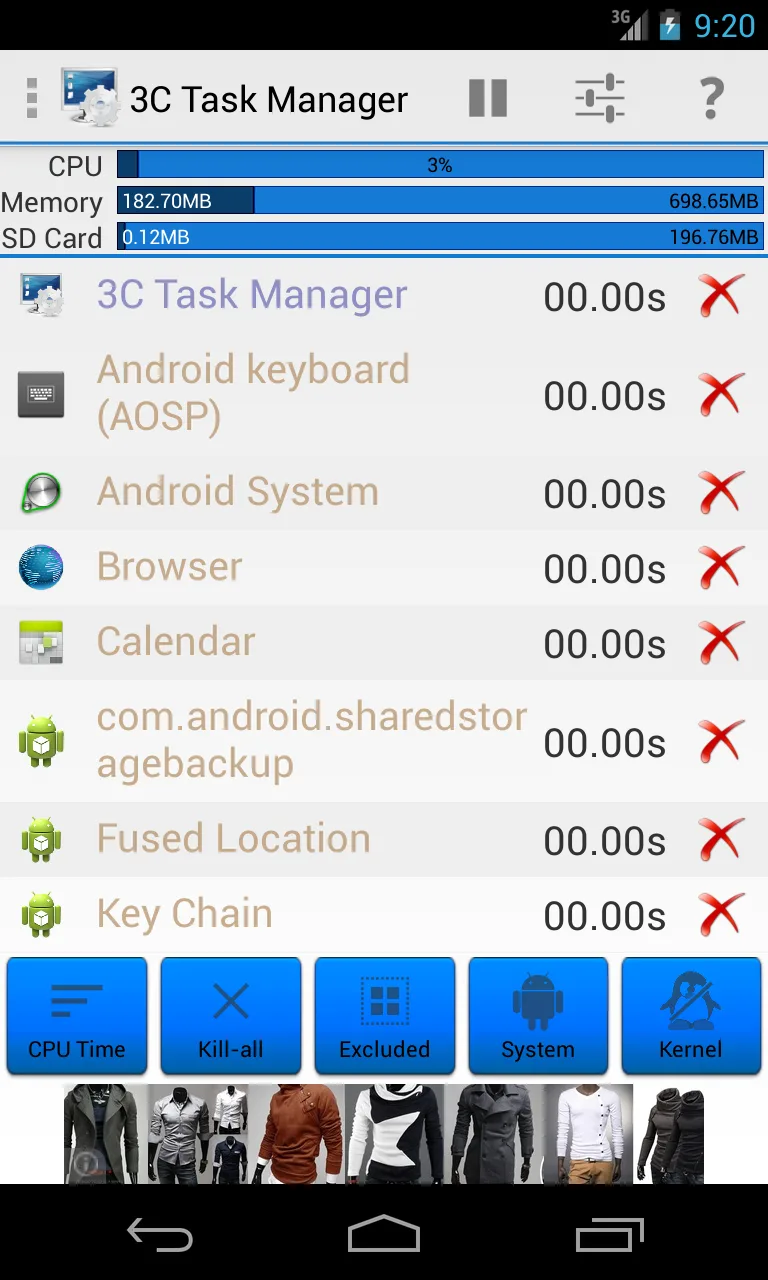Open the filter settings icon
Viewport: 768px width, 1280px height.
point(598,97)
